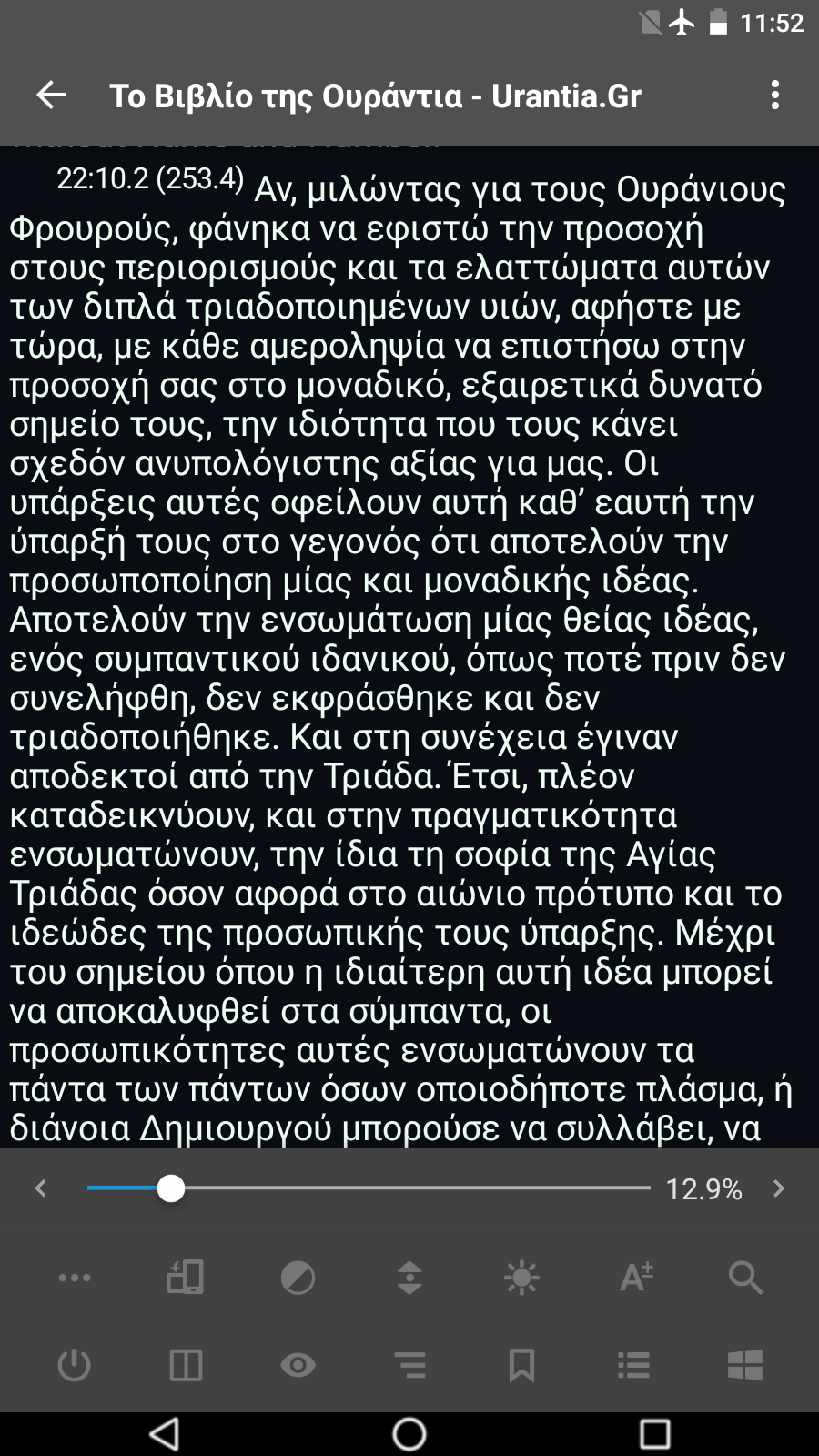Add a bookmark on this page
The height and width of the screenshot is (1456, 819).
pos(521,1365)
